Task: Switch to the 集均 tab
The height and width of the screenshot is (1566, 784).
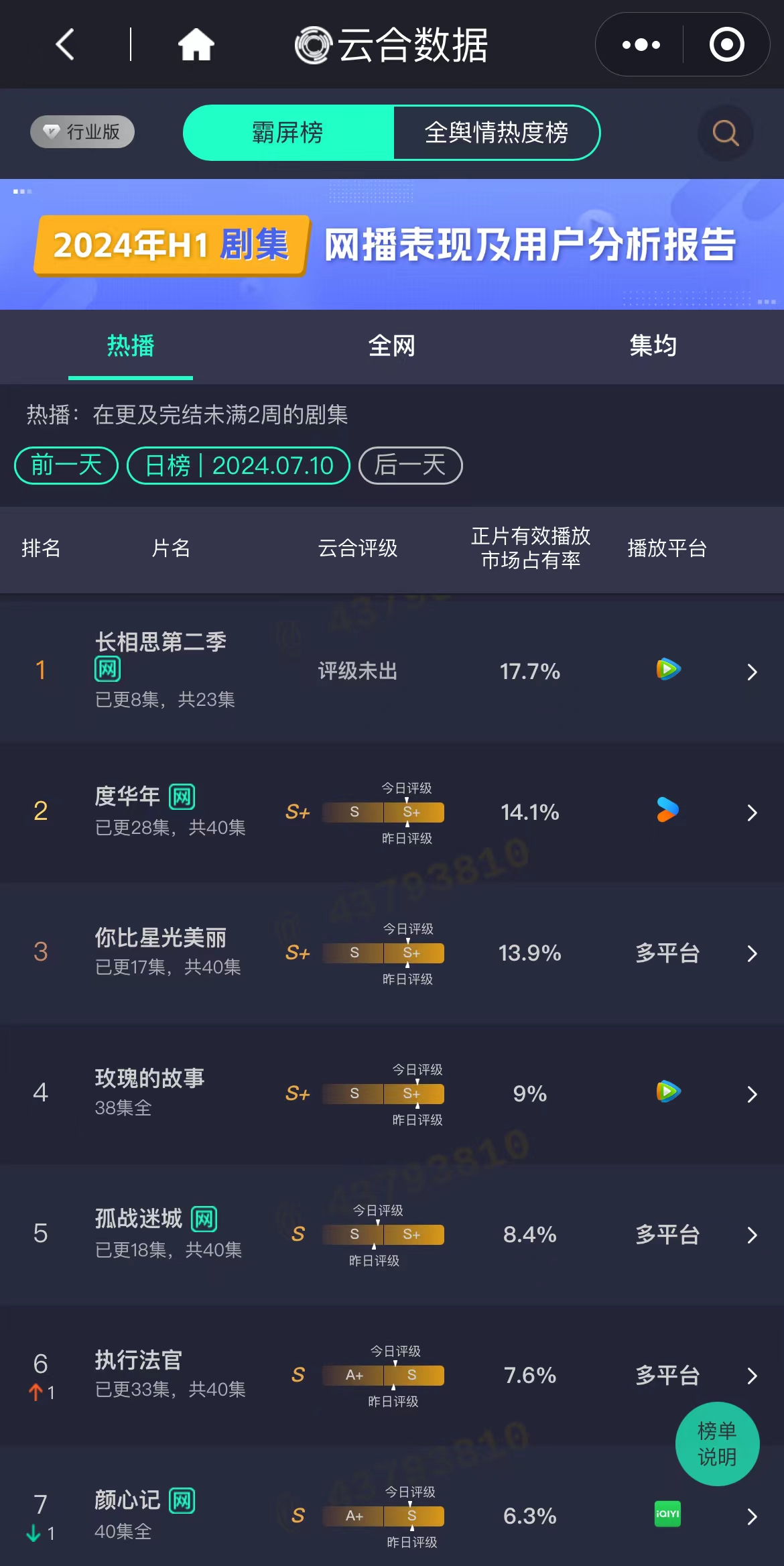Action: pyautogui.click(x=653, y=346)
